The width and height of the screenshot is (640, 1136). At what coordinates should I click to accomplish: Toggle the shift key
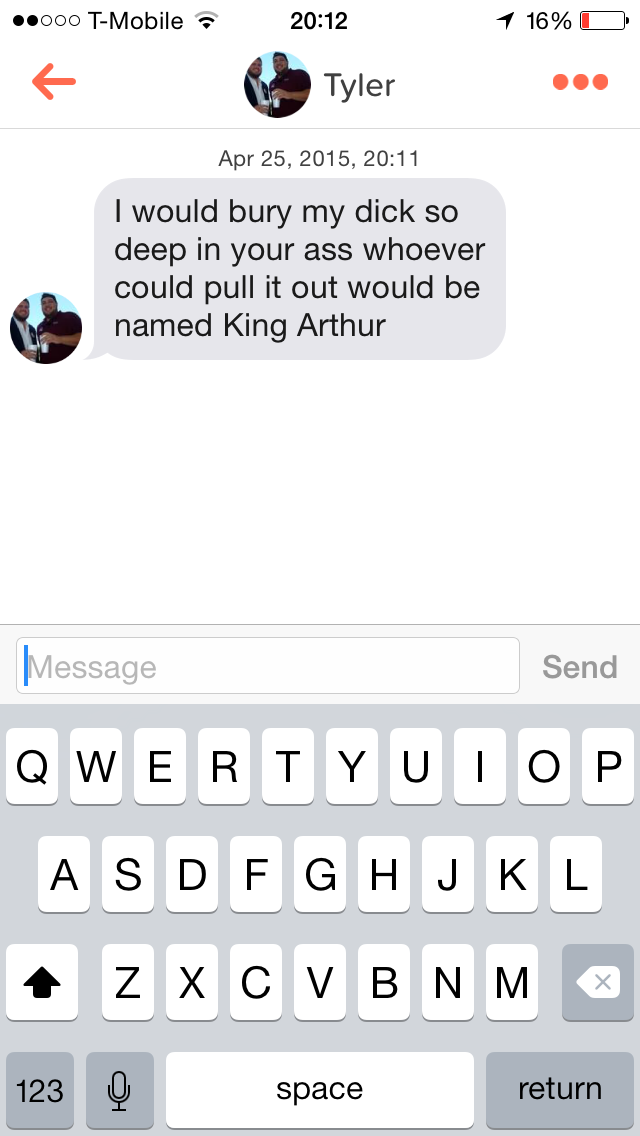click(x=42, y=983)
